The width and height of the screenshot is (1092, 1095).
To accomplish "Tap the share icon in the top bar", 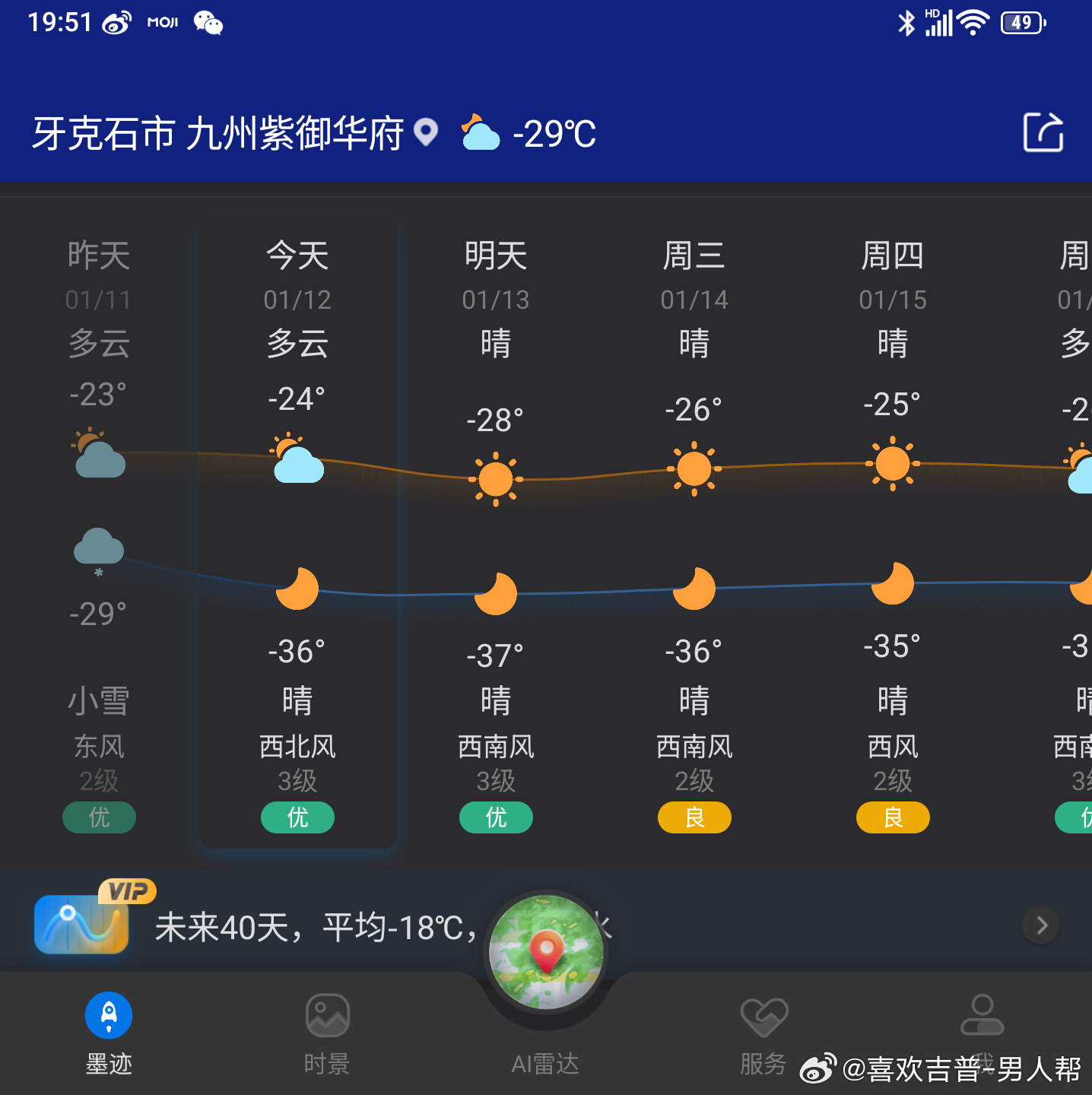I will 1043,133.
